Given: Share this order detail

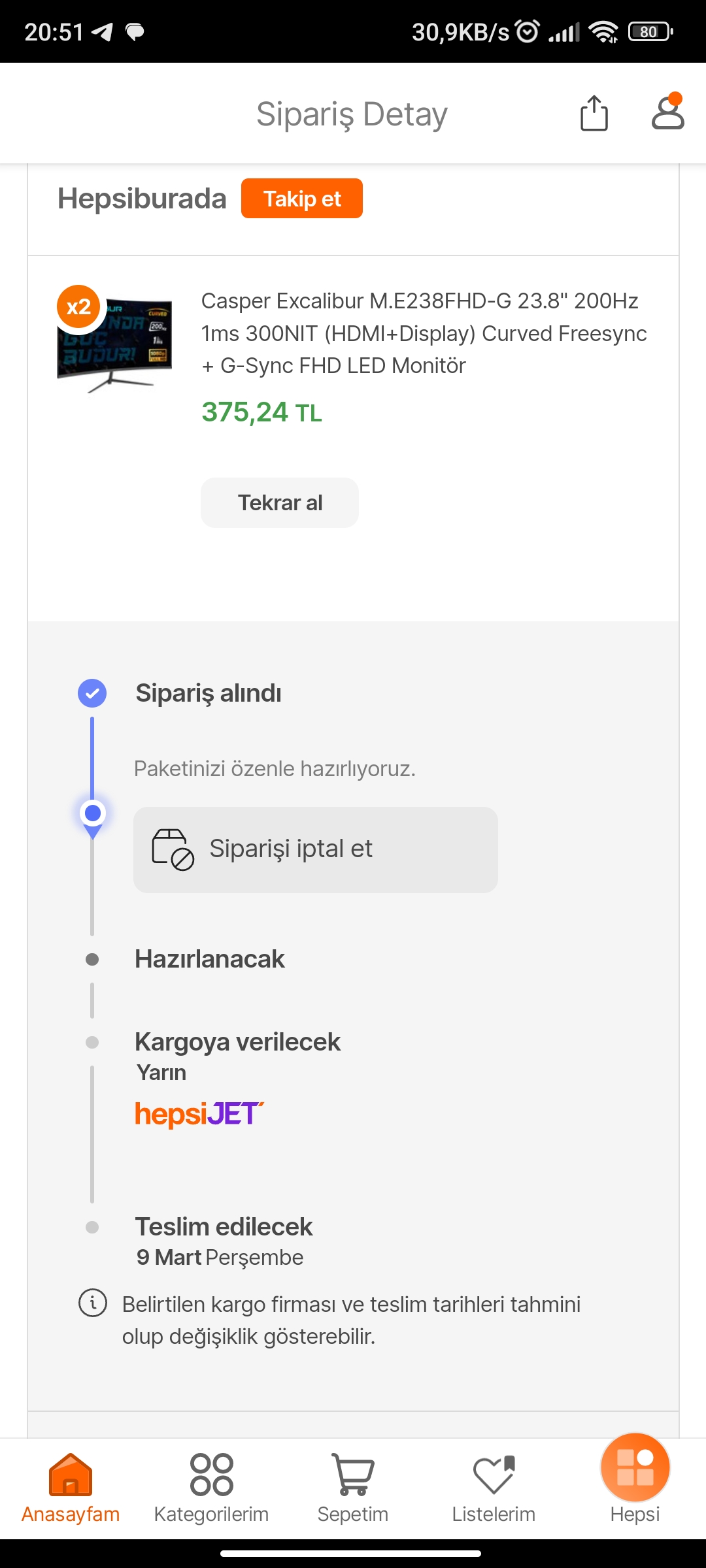Looking at the screenshot, I should tap(594, 114).
